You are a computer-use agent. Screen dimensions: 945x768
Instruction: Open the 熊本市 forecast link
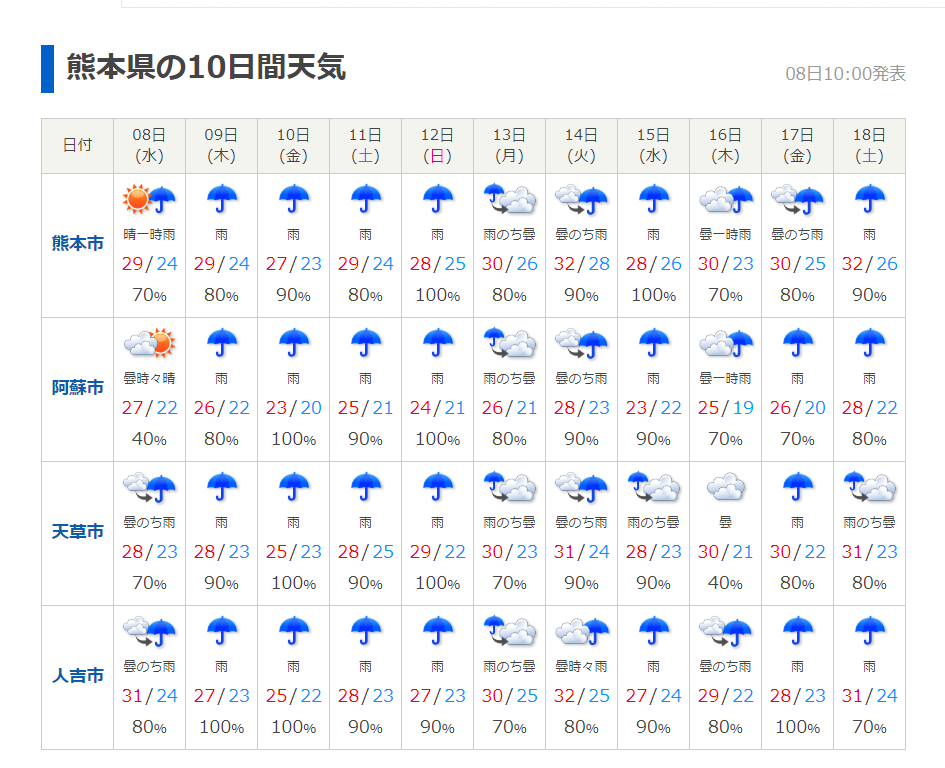tap(77, 244)
